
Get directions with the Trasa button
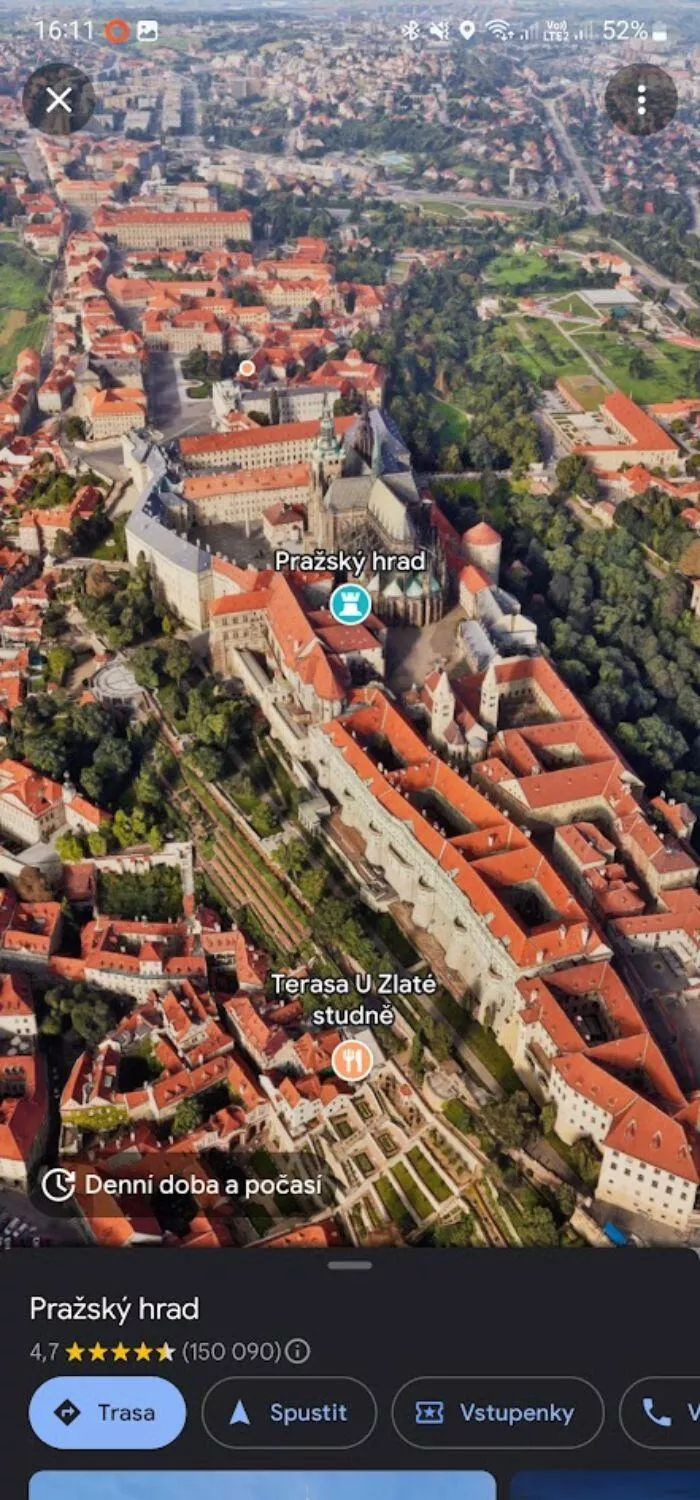point(108,1412)
